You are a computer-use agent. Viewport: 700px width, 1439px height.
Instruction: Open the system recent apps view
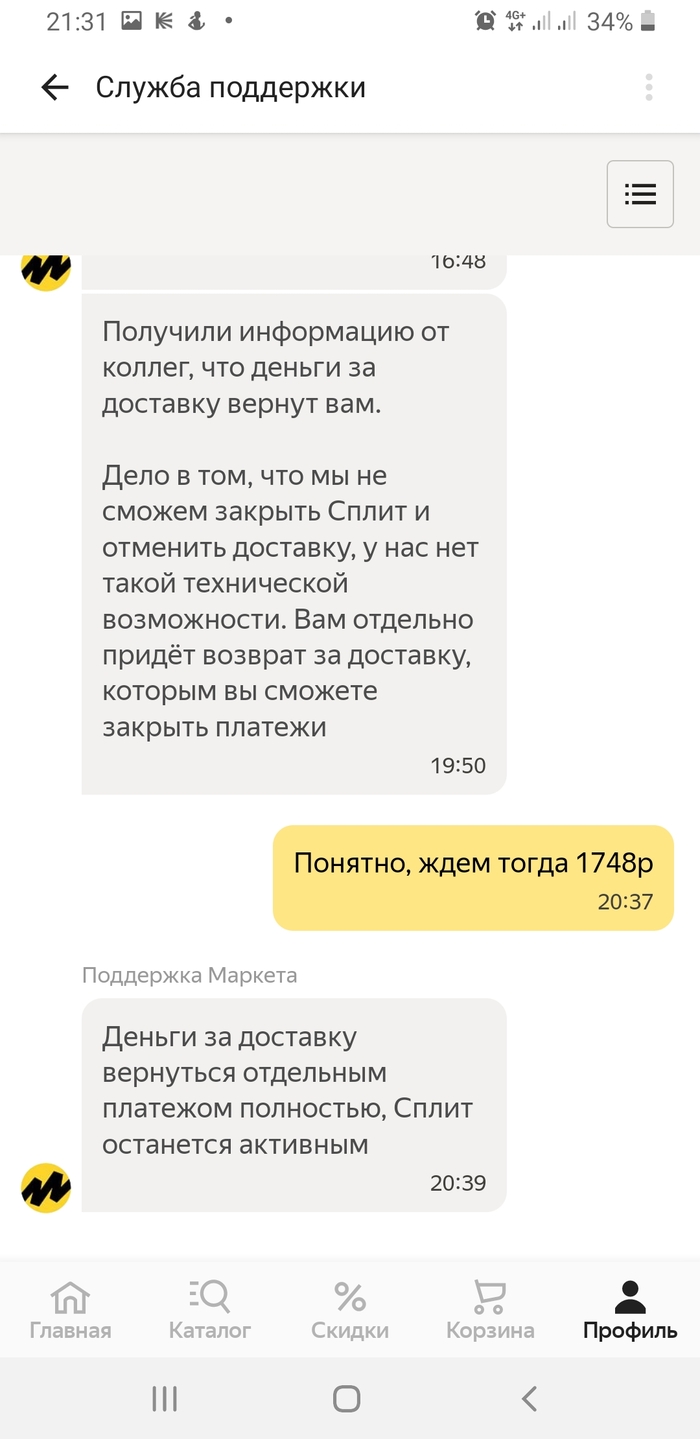(165, 1398)
